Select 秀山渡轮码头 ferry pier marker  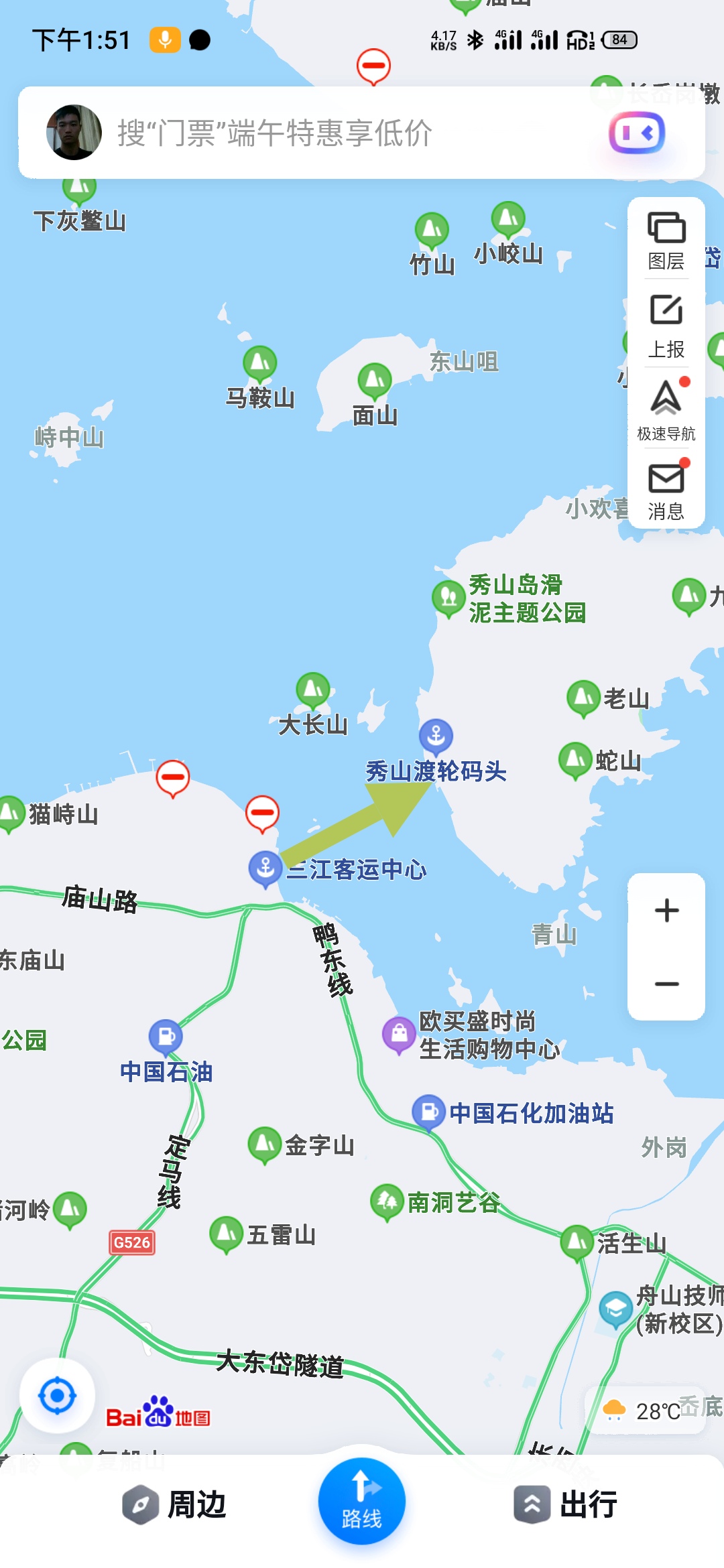[x=436, y=736]
